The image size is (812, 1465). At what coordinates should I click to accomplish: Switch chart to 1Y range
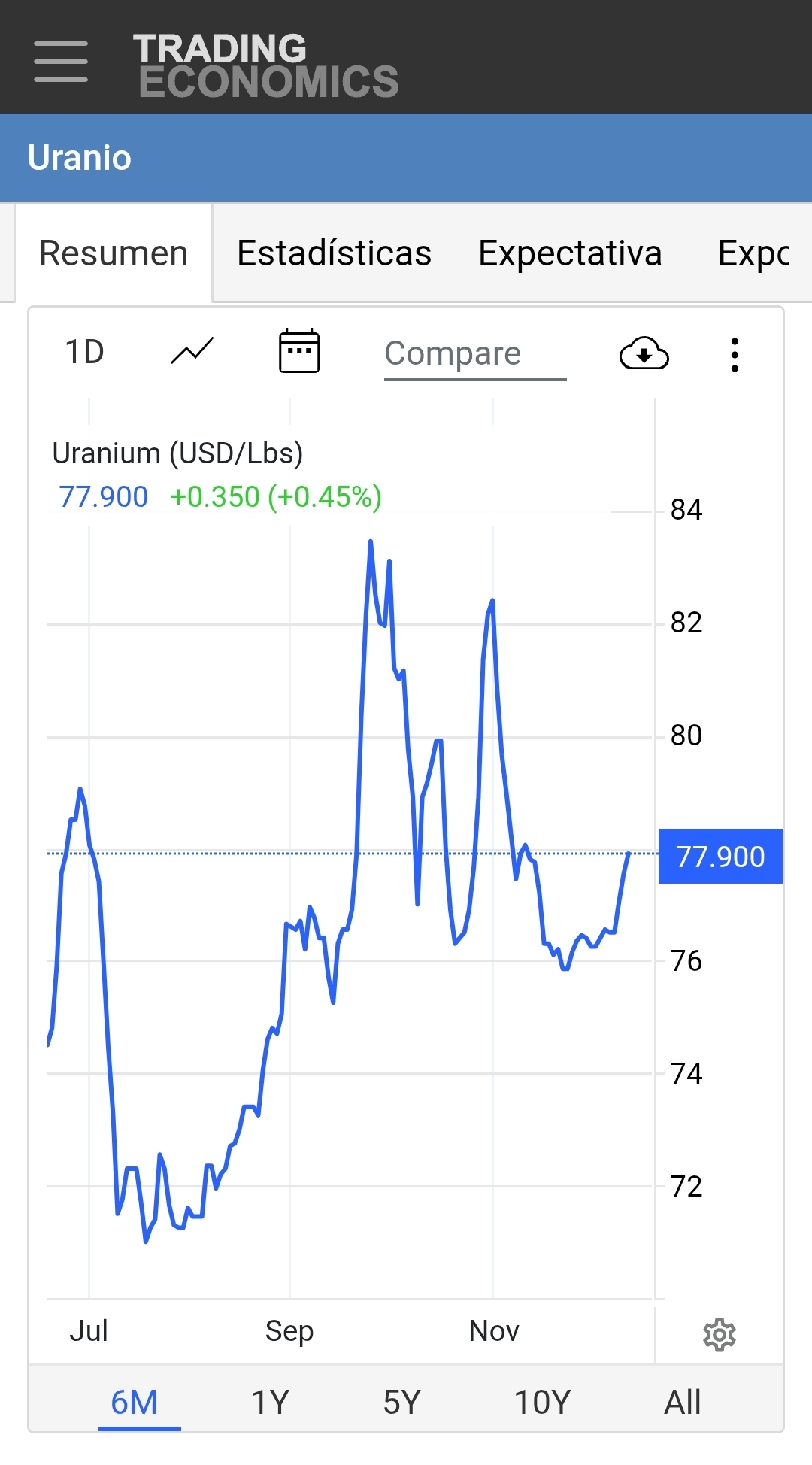270,1403
